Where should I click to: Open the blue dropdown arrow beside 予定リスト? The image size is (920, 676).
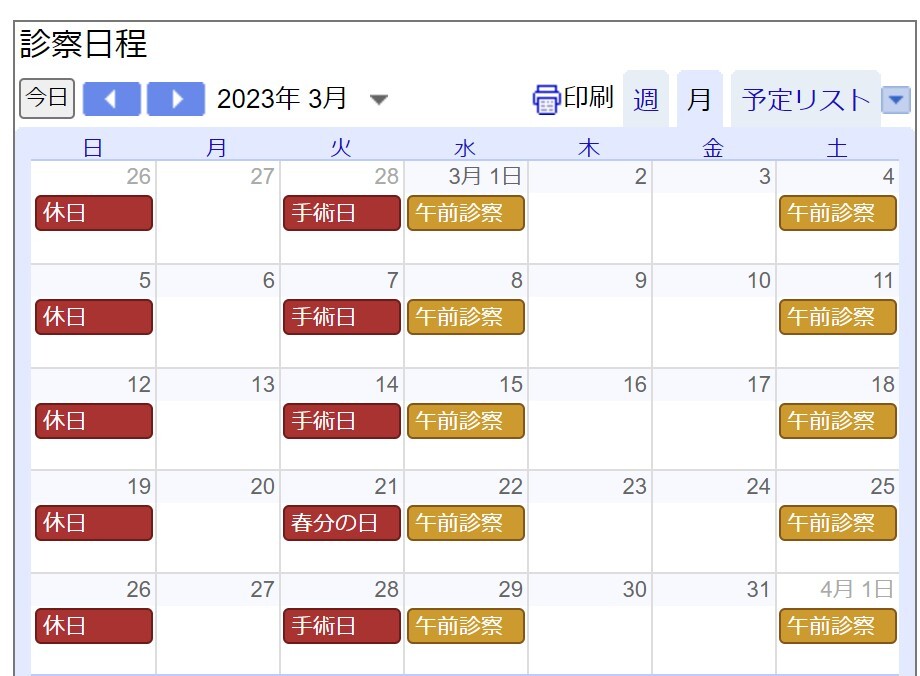click(x=896, y=100)
